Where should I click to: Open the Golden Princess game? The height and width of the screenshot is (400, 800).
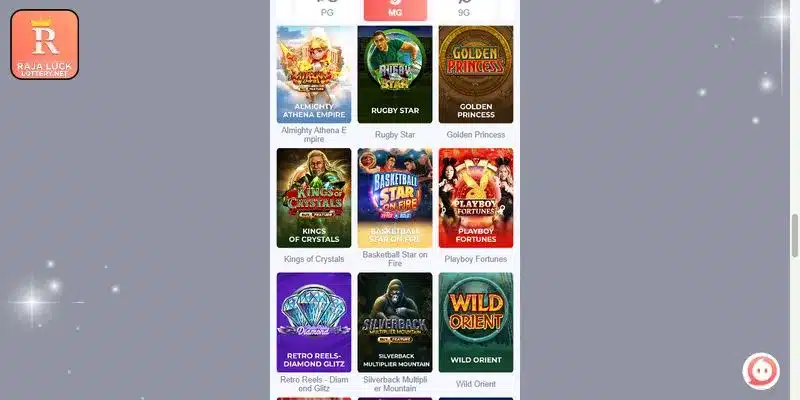pyautogui.click(x=476, y=74)
